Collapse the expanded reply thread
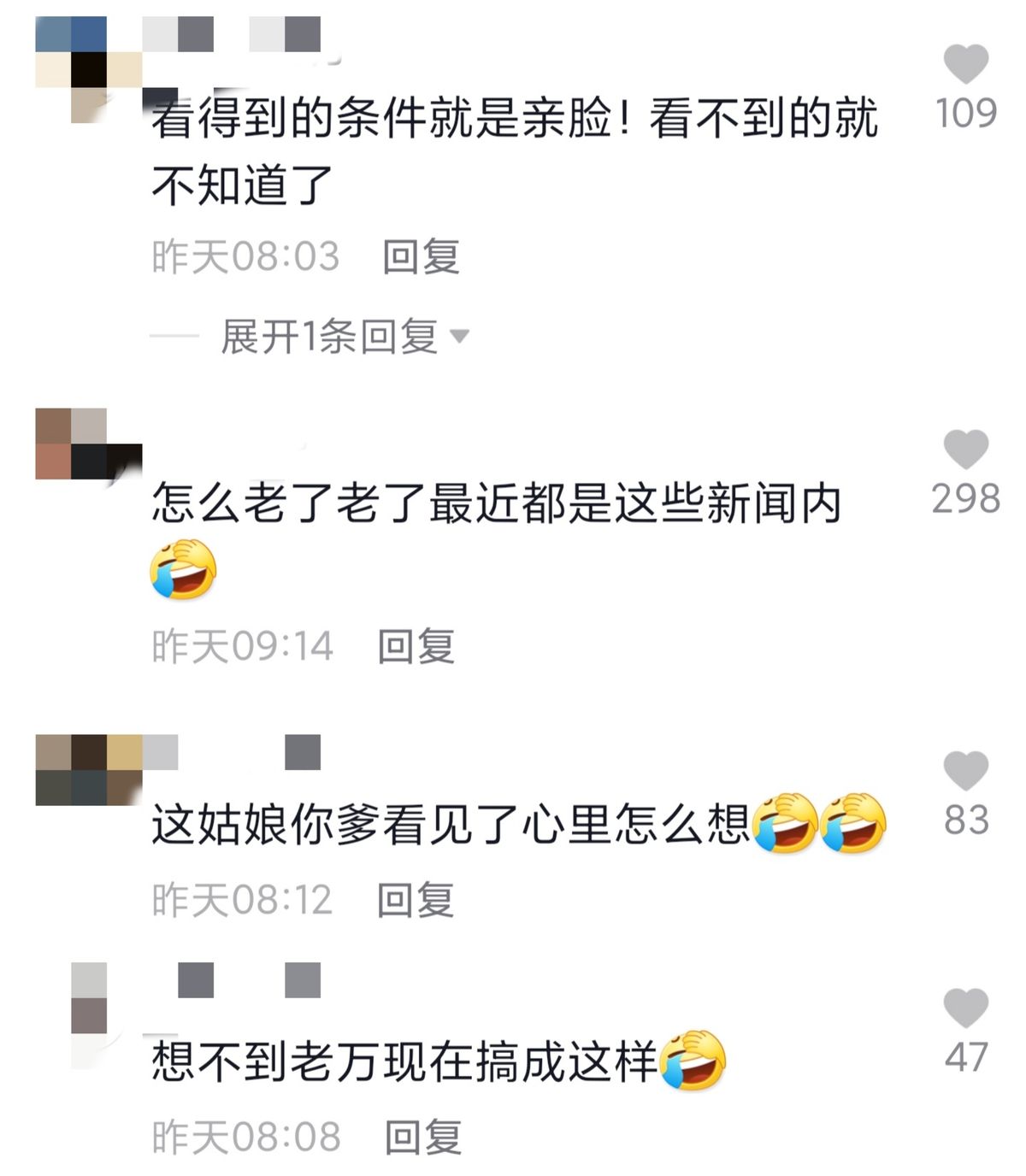1026x1176 pixels. coord(329,334)
